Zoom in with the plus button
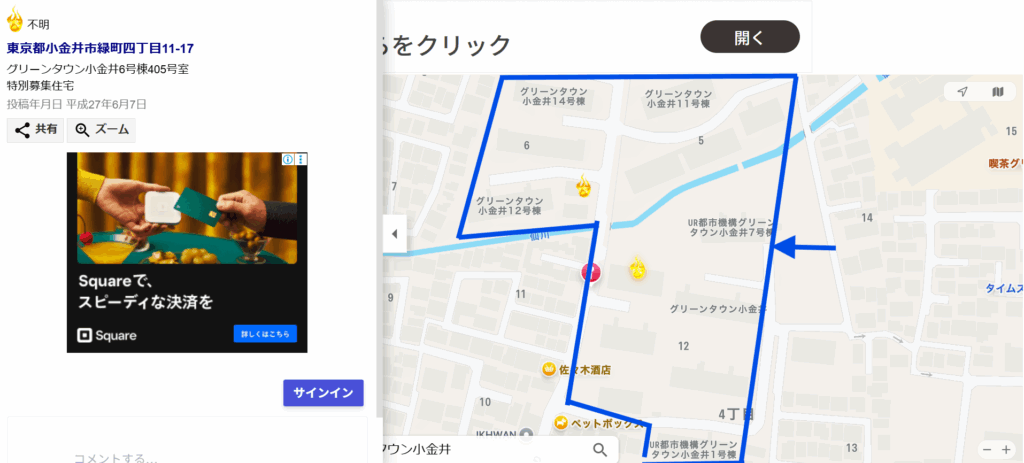1024x463 pixels. [x=1007, y=450]
